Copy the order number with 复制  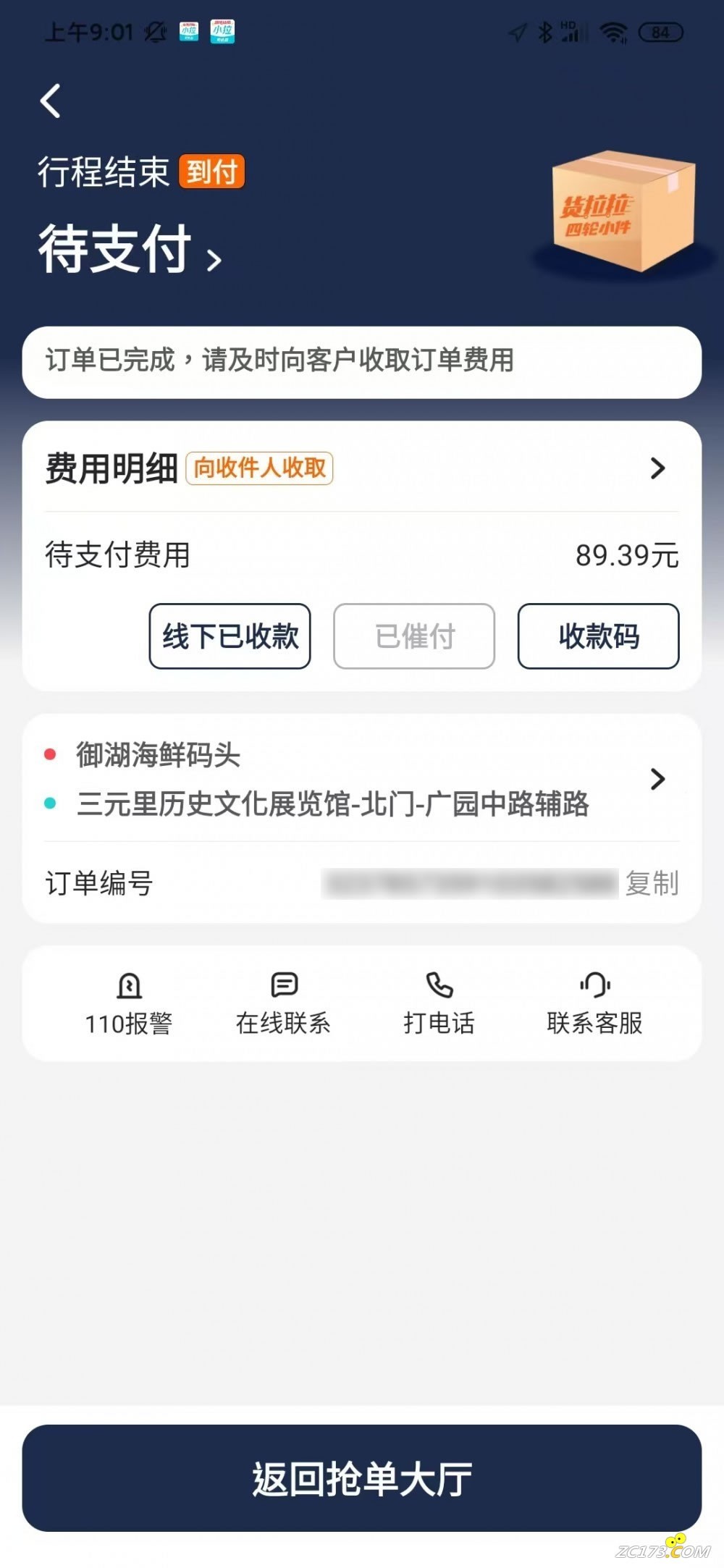pos(652,884)
